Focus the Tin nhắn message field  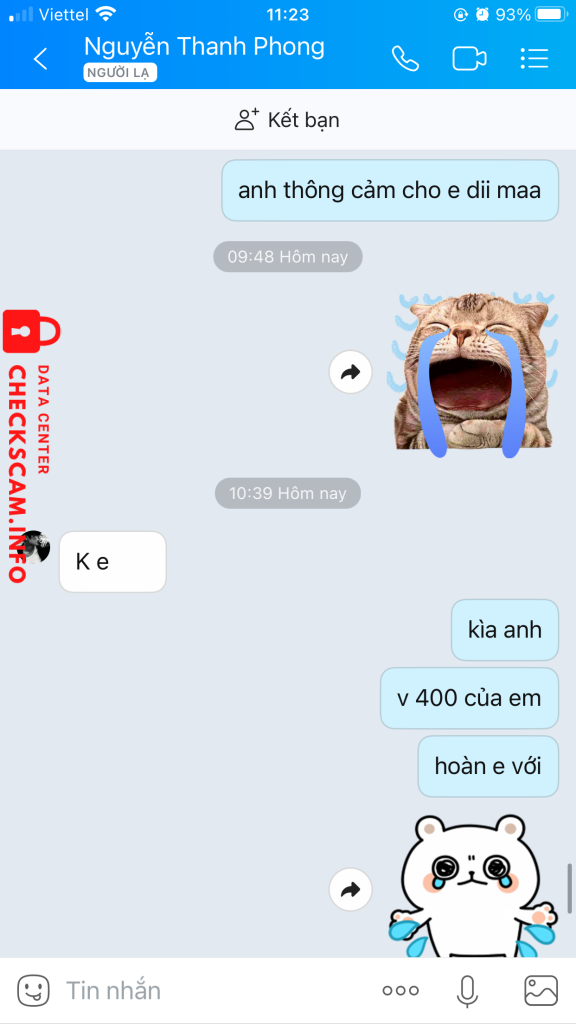coord(216,991)
